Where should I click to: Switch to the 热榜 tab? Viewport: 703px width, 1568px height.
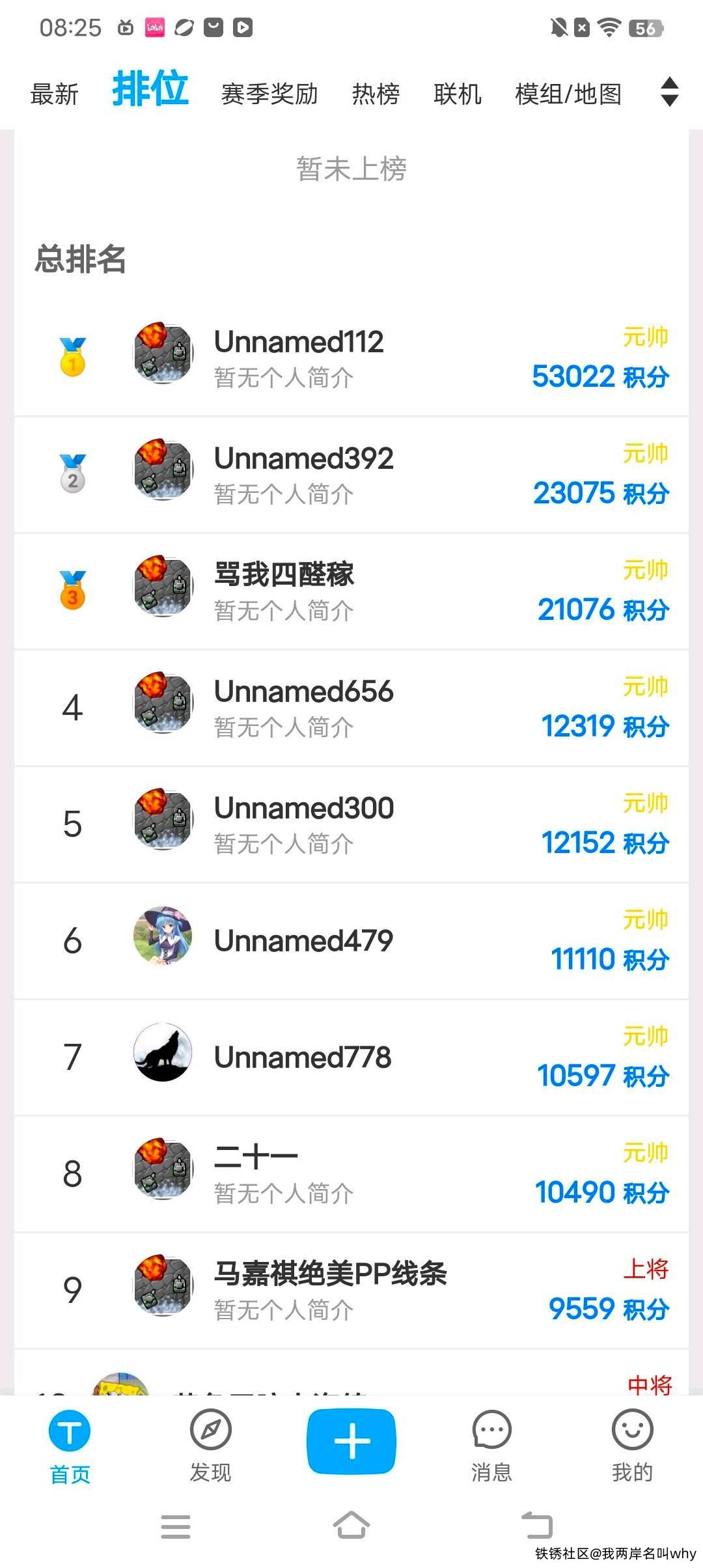[x=376, y=94]
